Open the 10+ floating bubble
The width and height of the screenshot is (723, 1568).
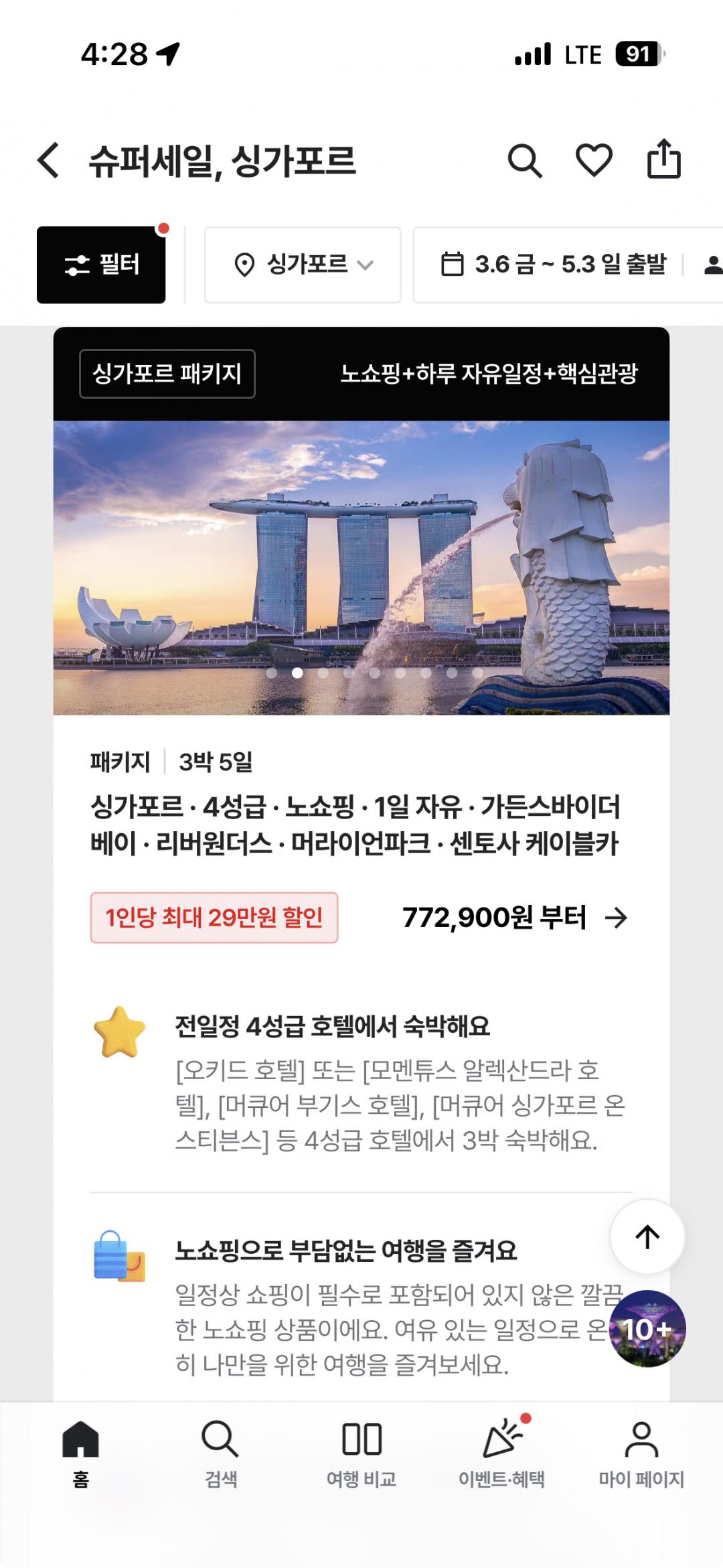point(647,1330)
